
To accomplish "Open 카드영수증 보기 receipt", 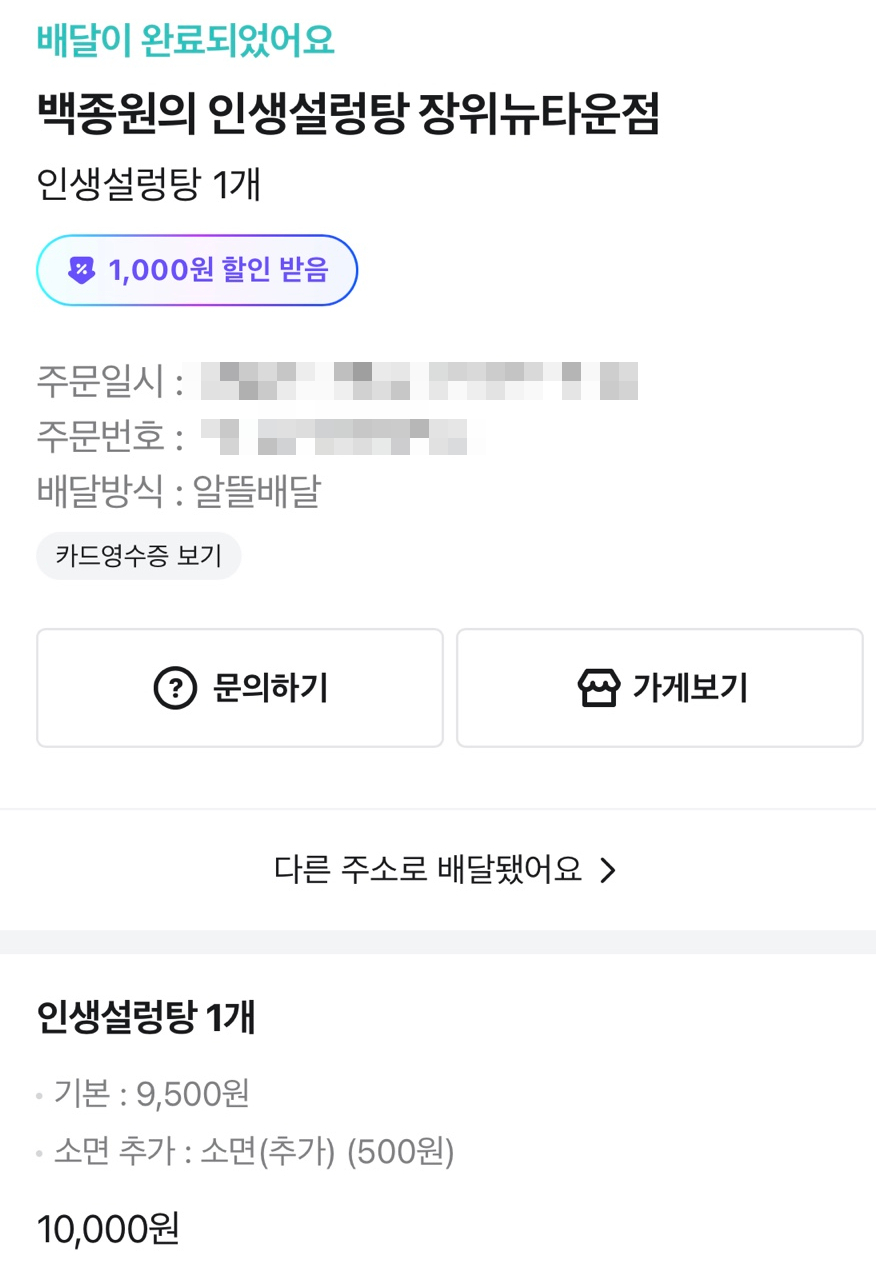I will tap(139, 556).
